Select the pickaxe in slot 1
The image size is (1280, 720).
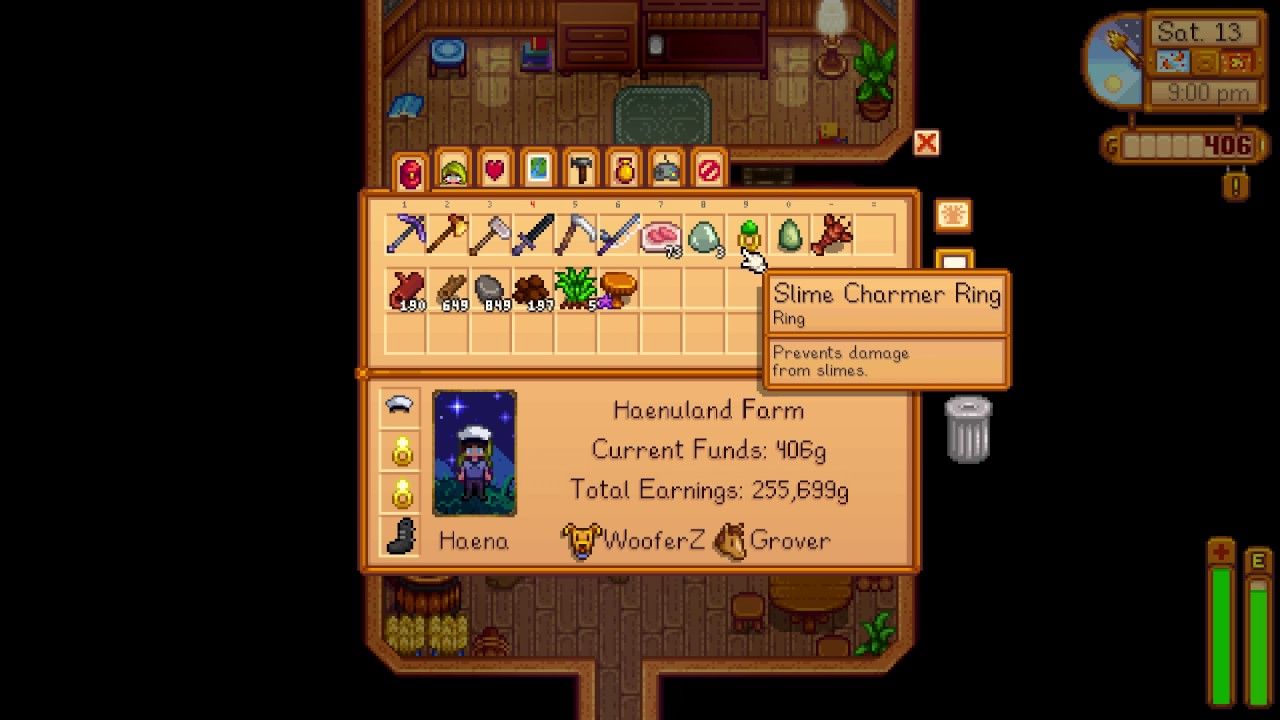coord(406,236)
